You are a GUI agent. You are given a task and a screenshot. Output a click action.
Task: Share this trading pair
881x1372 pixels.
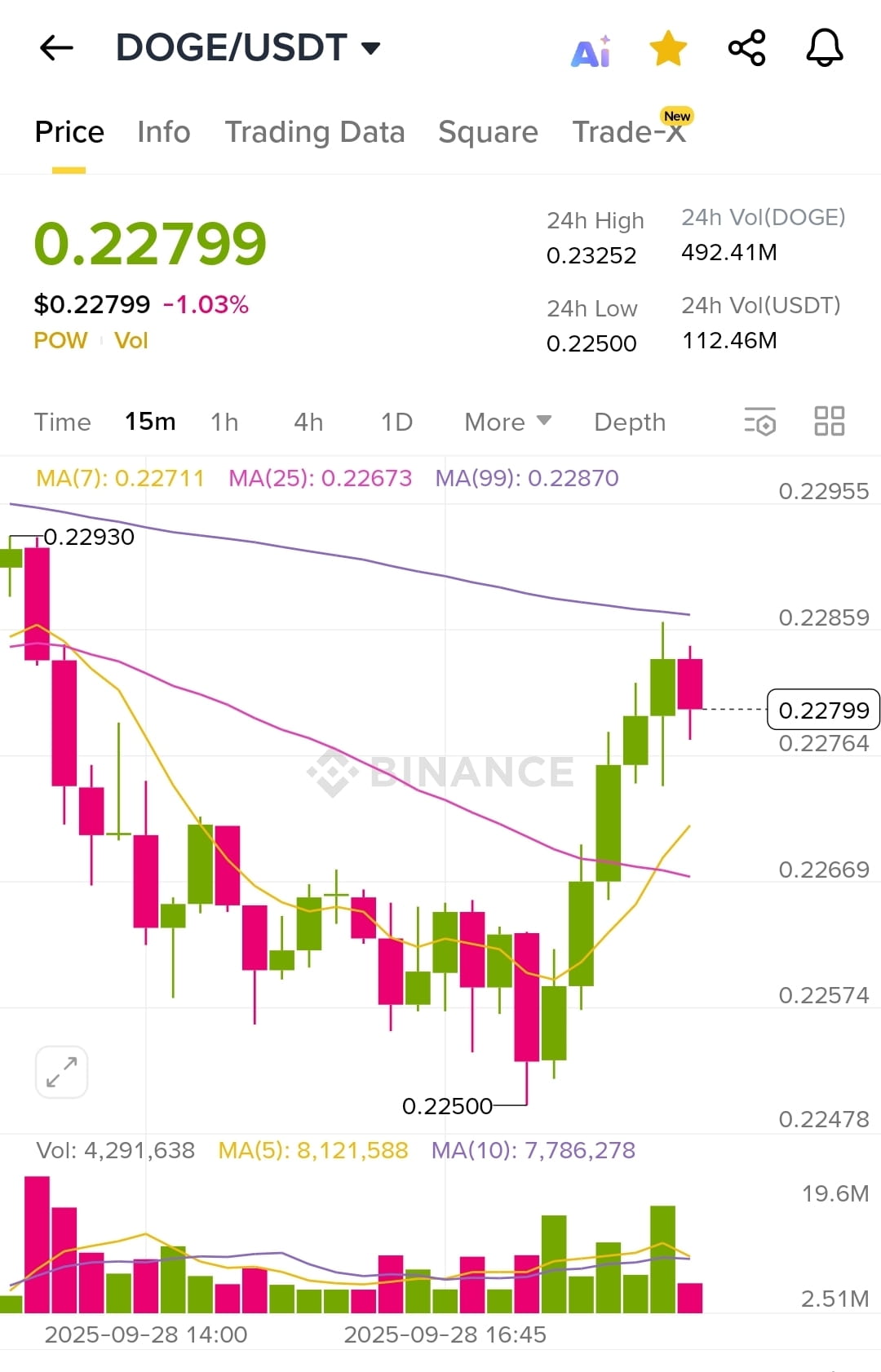[x=746, y=48]
